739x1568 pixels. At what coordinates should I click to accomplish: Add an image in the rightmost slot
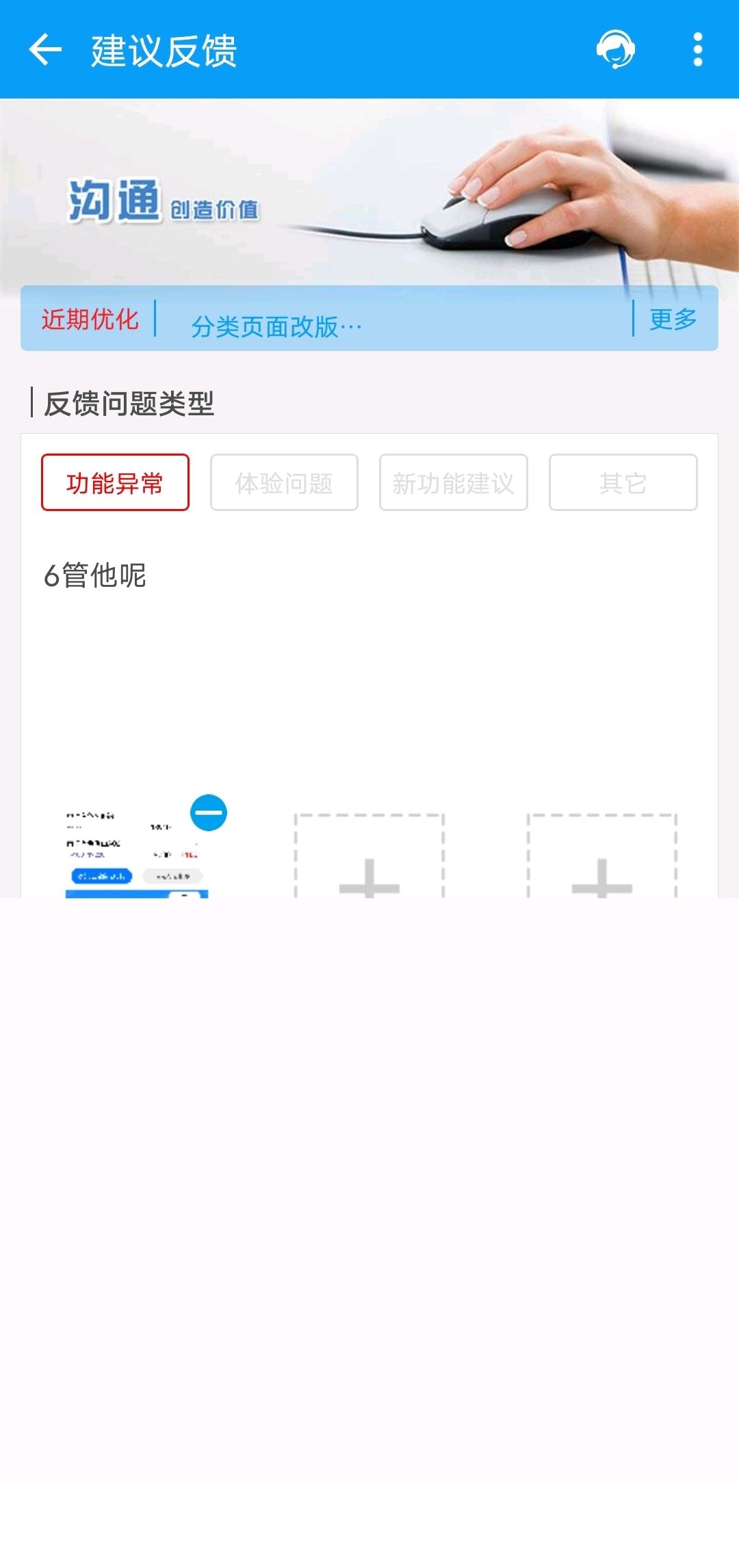point(601,855)
